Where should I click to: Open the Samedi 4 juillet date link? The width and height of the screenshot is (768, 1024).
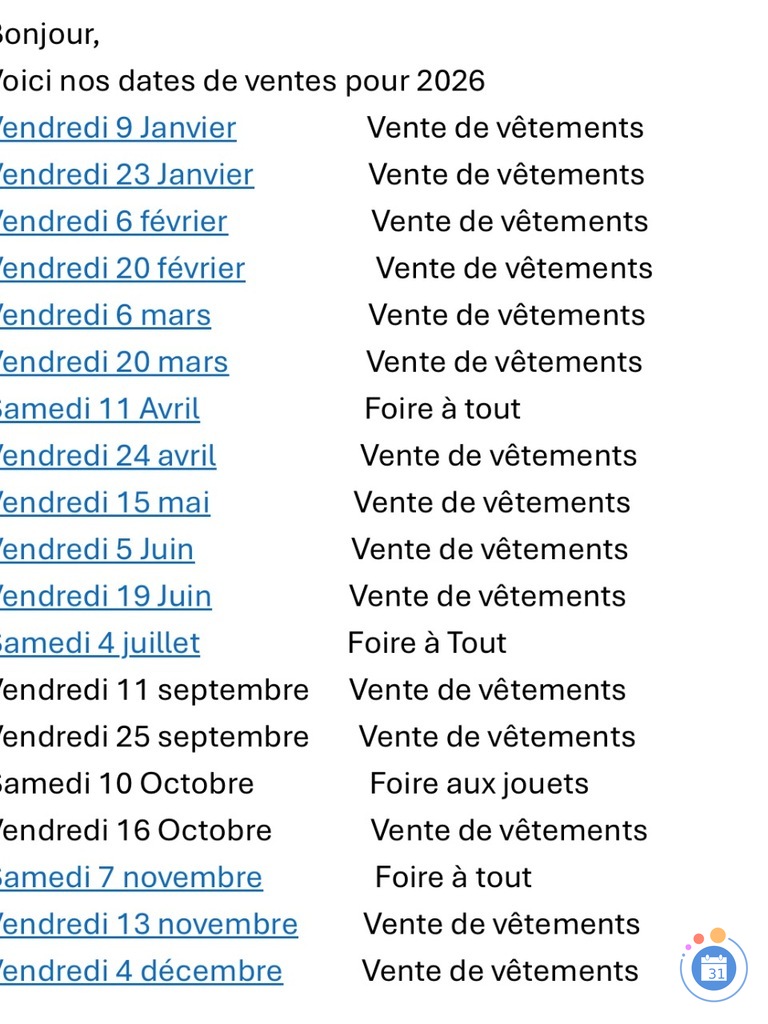coord(98,643)
